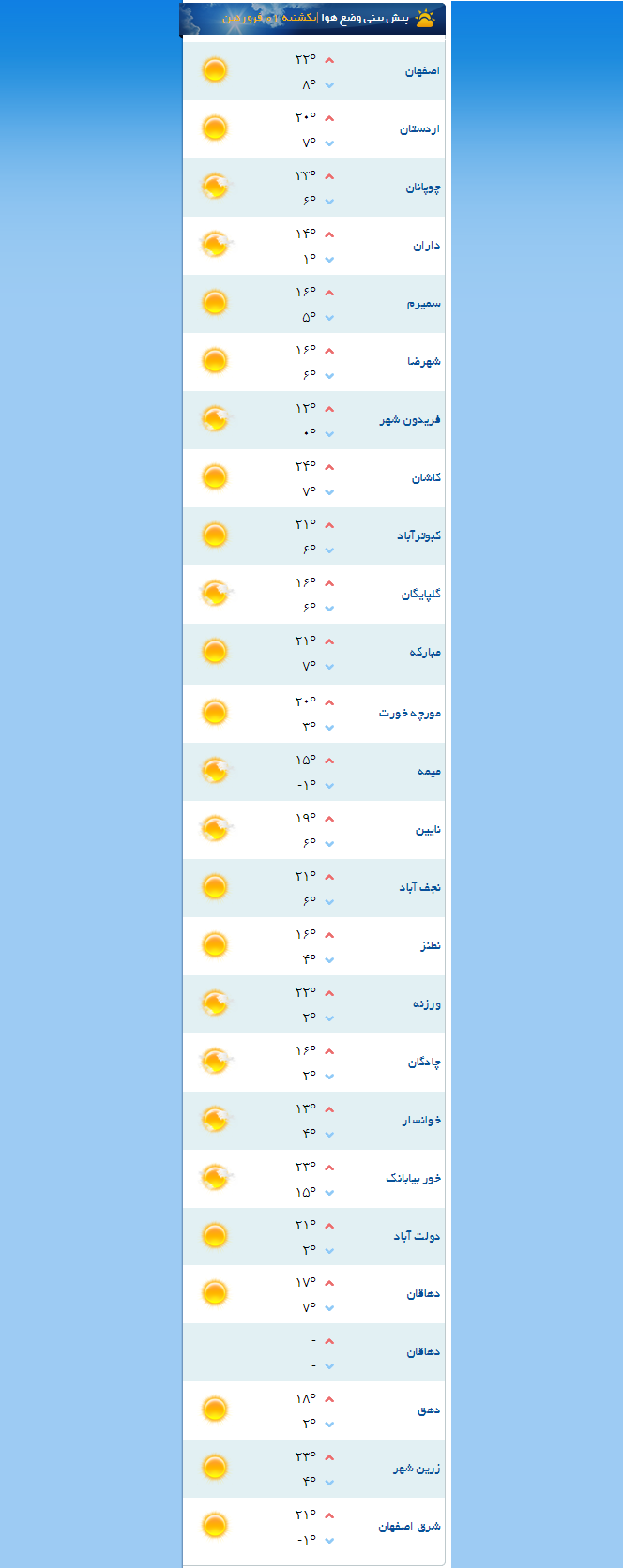Image resolution: width=623 pixels, height=1568 pixels.
Task: Open the forecast for اصفهان
Action: pos(422,71)
